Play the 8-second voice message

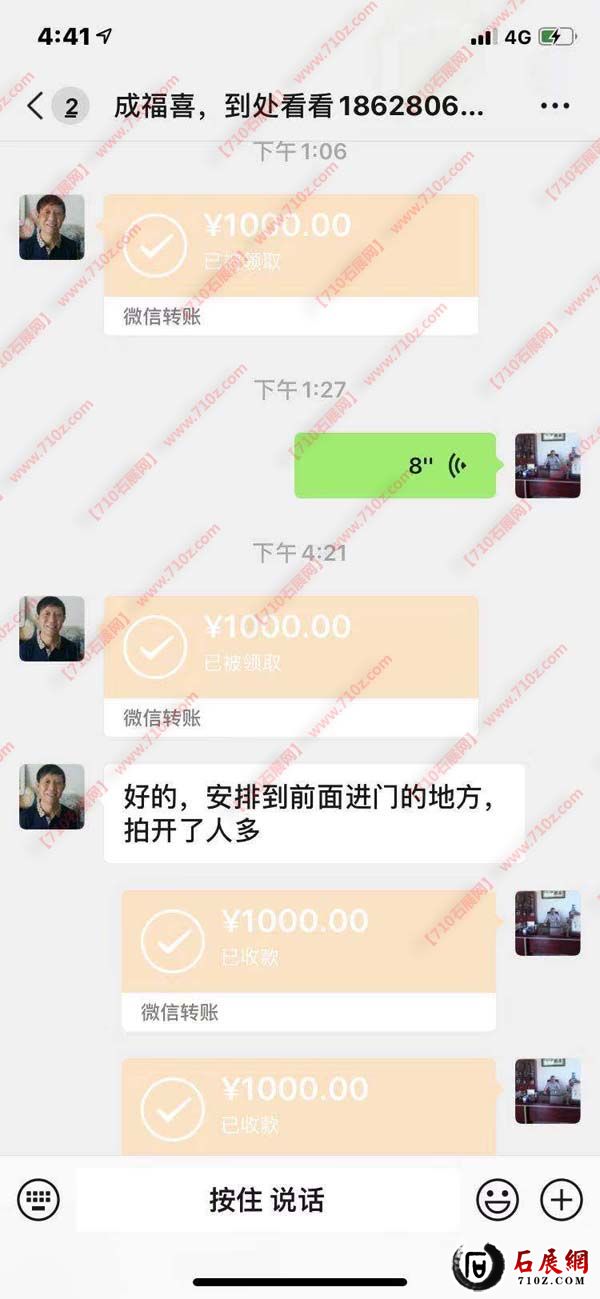(x=395, y=465)
